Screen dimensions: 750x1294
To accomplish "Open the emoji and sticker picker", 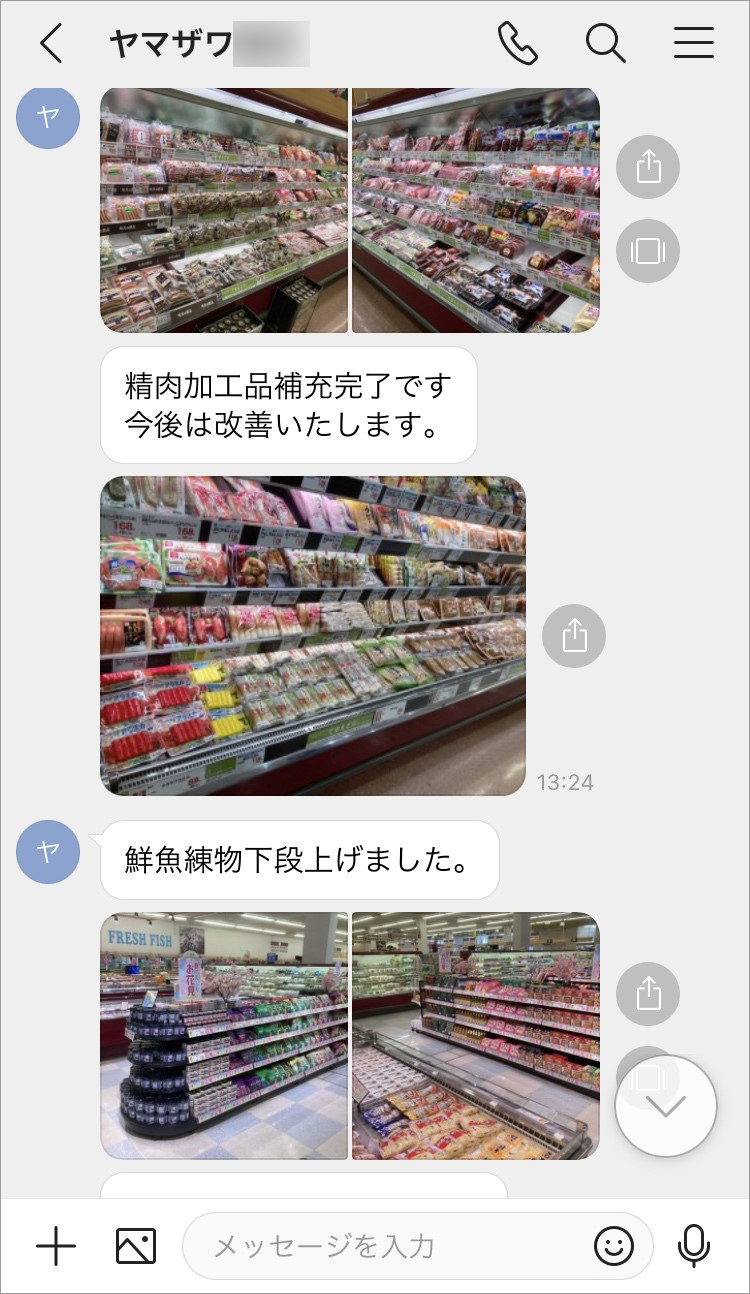I will [614, 1246].
